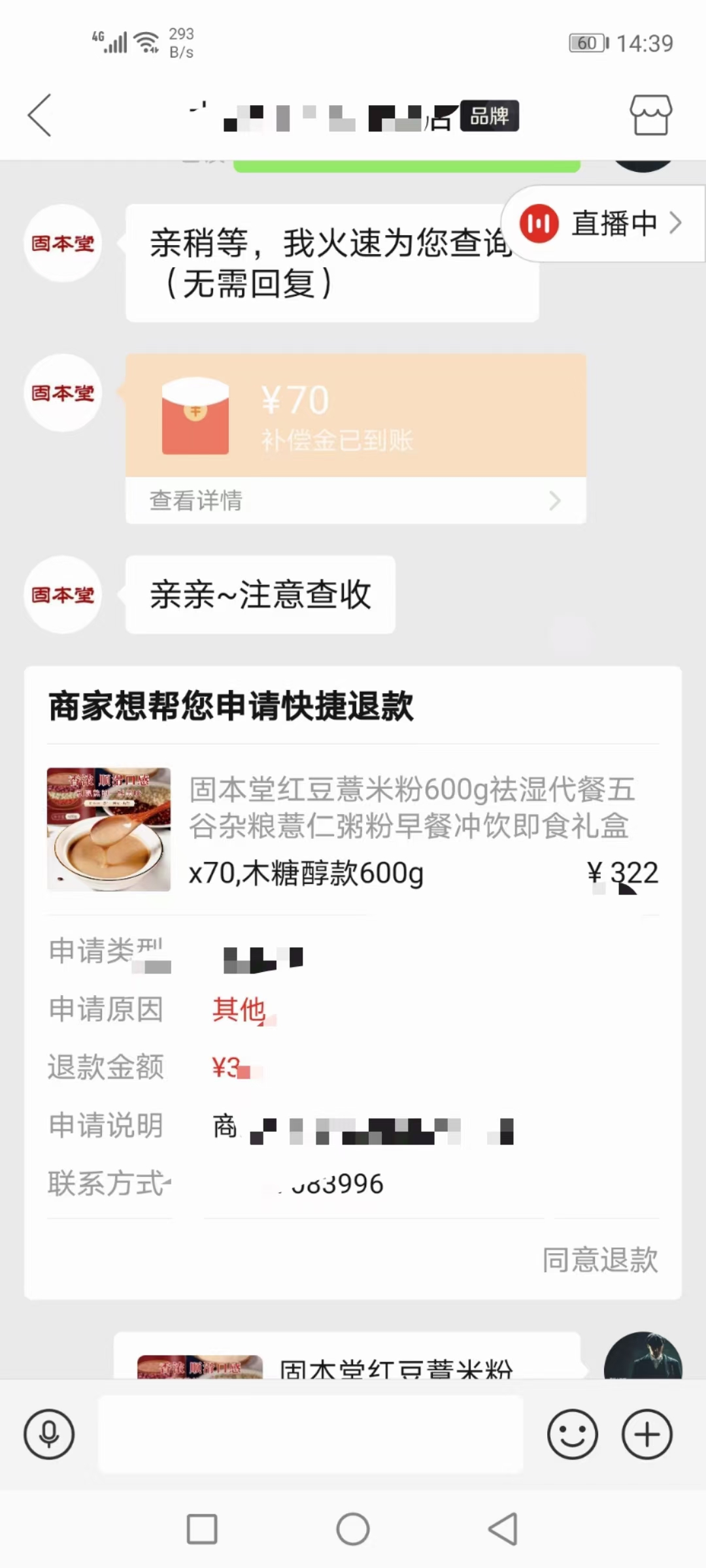Image resolution: width=706 pixels, height=1568 pixels.
Task: Open the 直播中 live stream banner
Action: pyautogui.click(x=603, y=223)
